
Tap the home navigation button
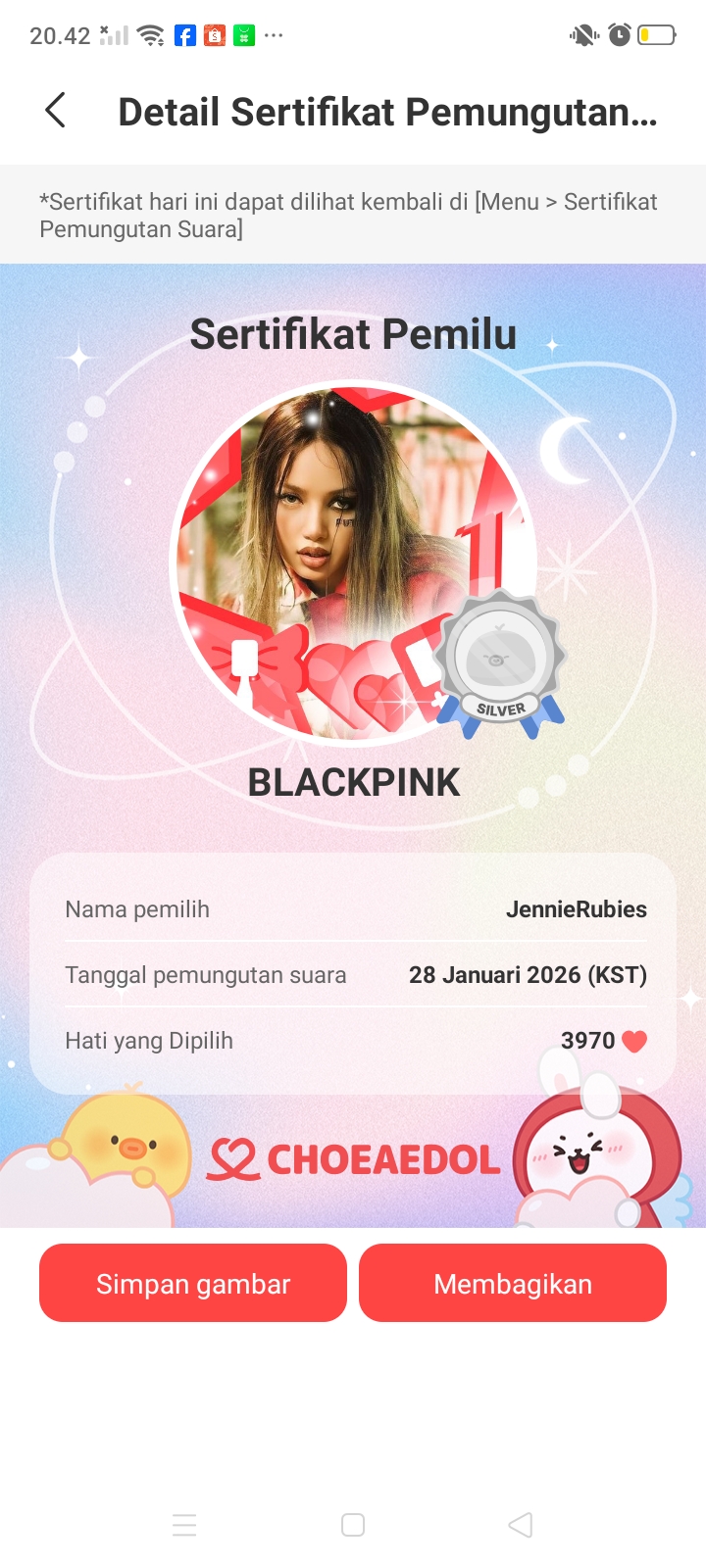tap(353, 1525)
